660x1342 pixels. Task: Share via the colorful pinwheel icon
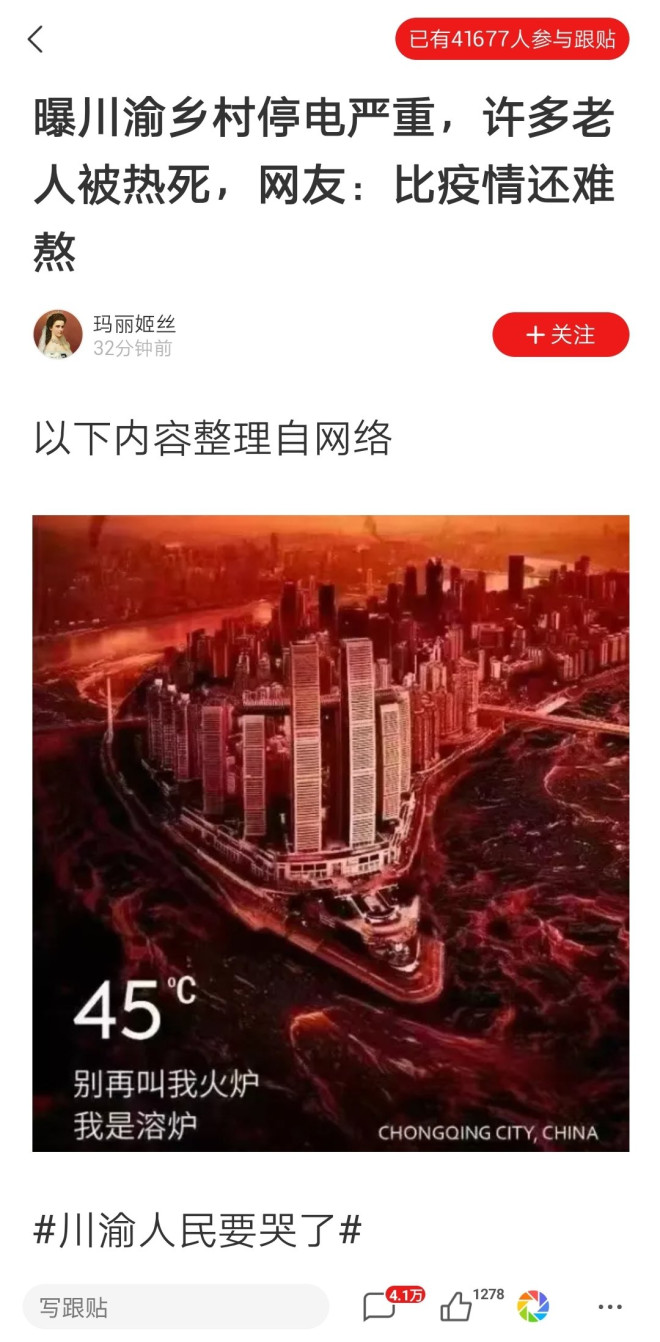533,1306
